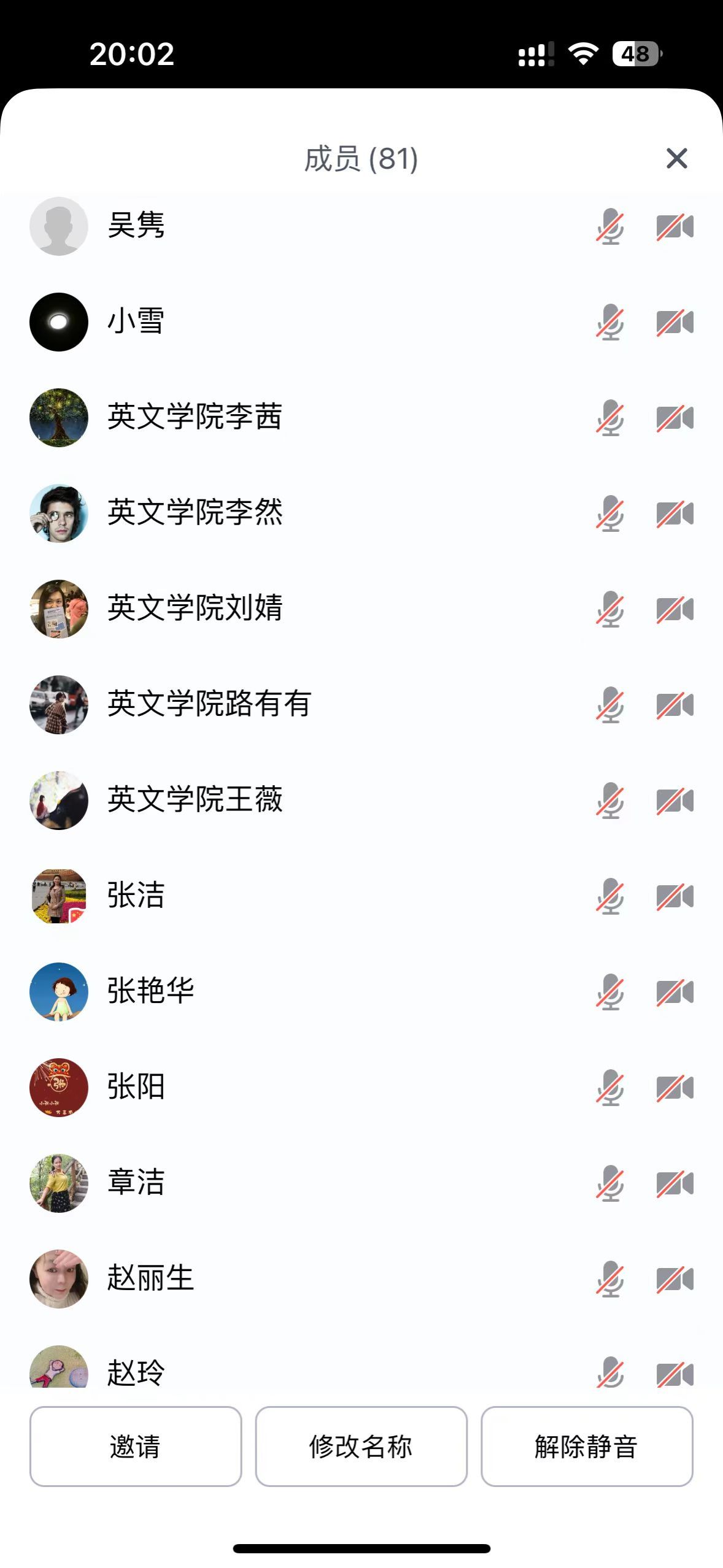Choose 张阳 from the member list

pos(136,1087)
